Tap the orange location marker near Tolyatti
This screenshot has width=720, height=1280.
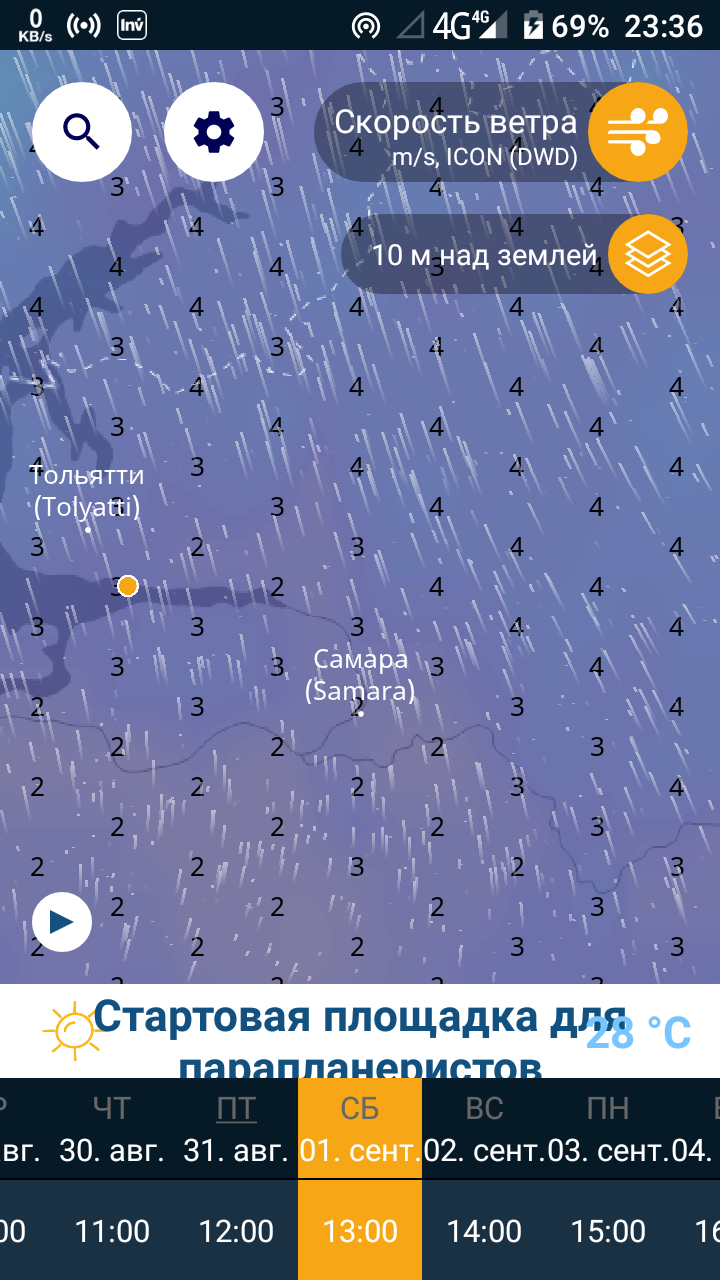click(127, 586)
